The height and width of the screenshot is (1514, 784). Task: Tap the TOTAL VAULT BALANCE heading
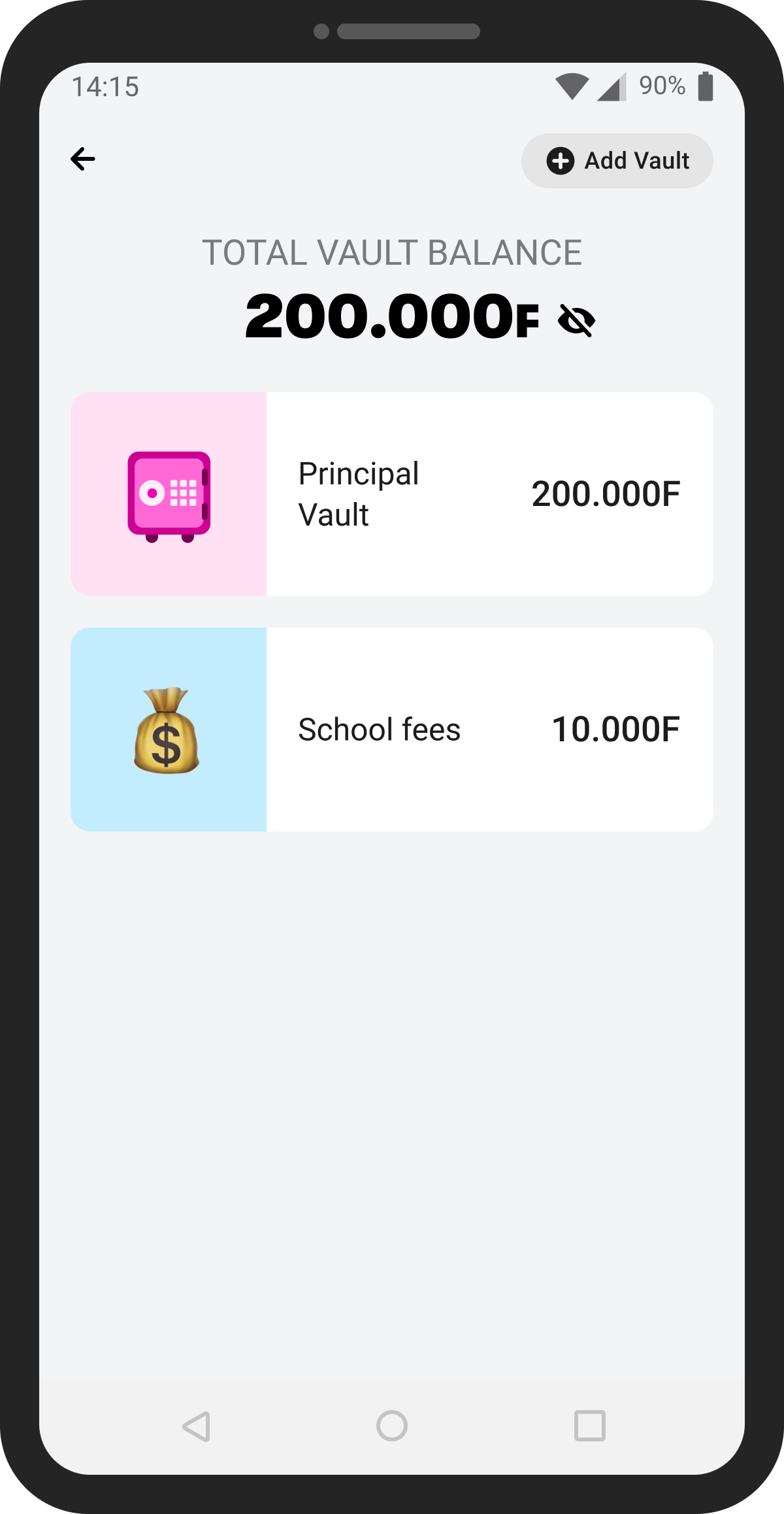click(x=392, y=252)
